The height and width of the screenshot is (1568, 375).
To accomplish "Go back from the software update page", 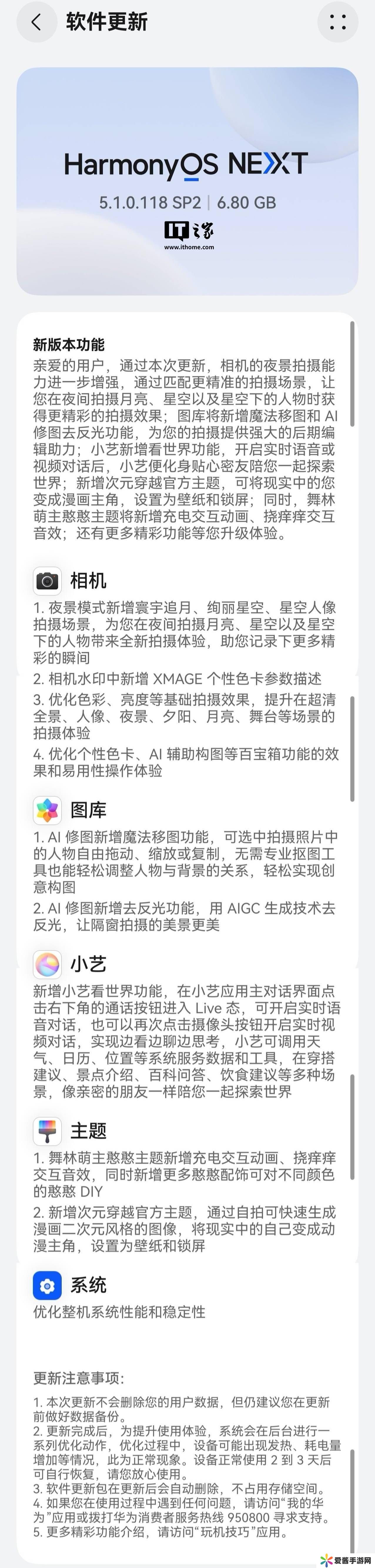I will (36, 23).
